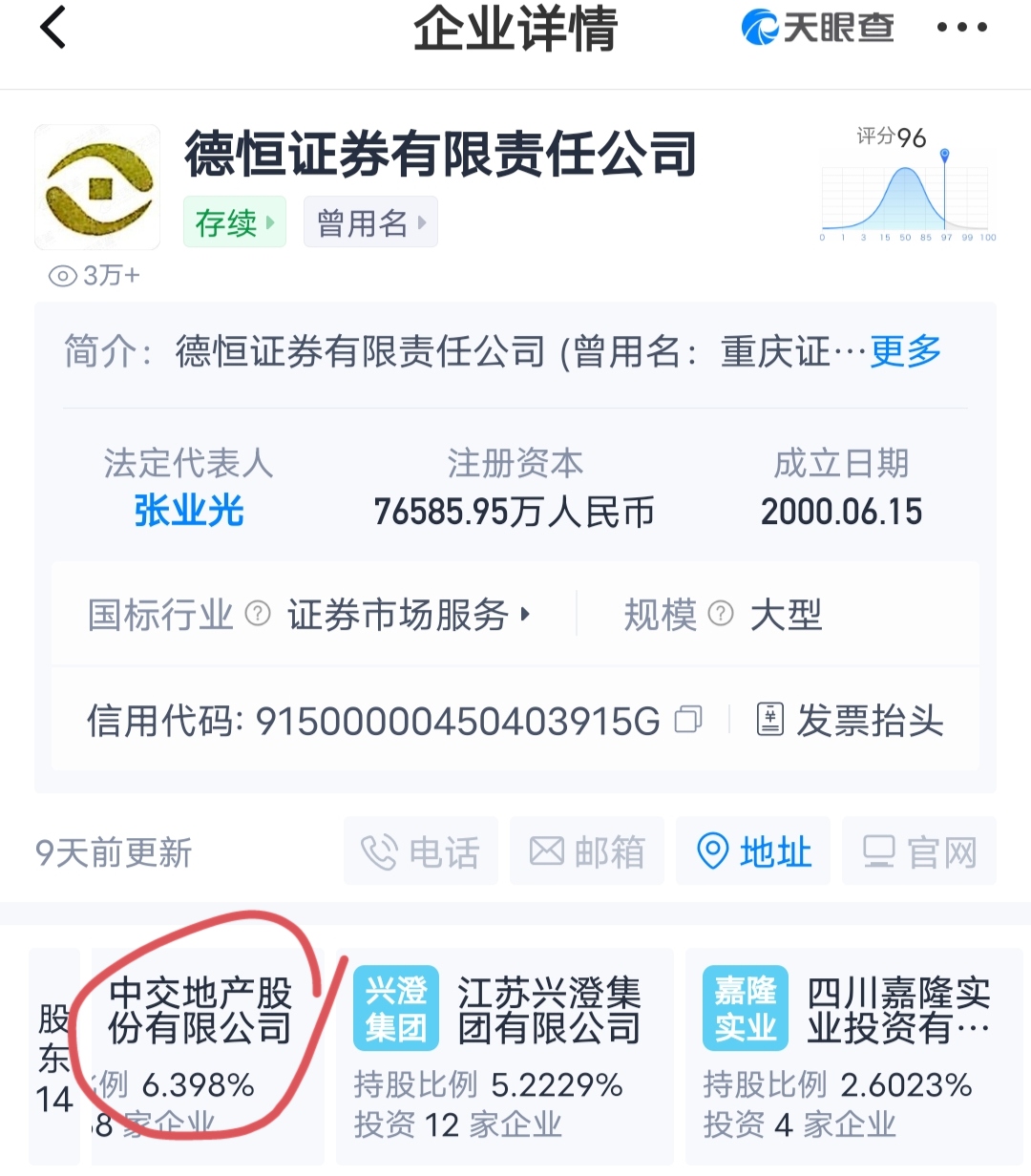Screen dimensions: 1031x1176
Task: Tap the 存续 status chip
Action: [x=235, y=222]
